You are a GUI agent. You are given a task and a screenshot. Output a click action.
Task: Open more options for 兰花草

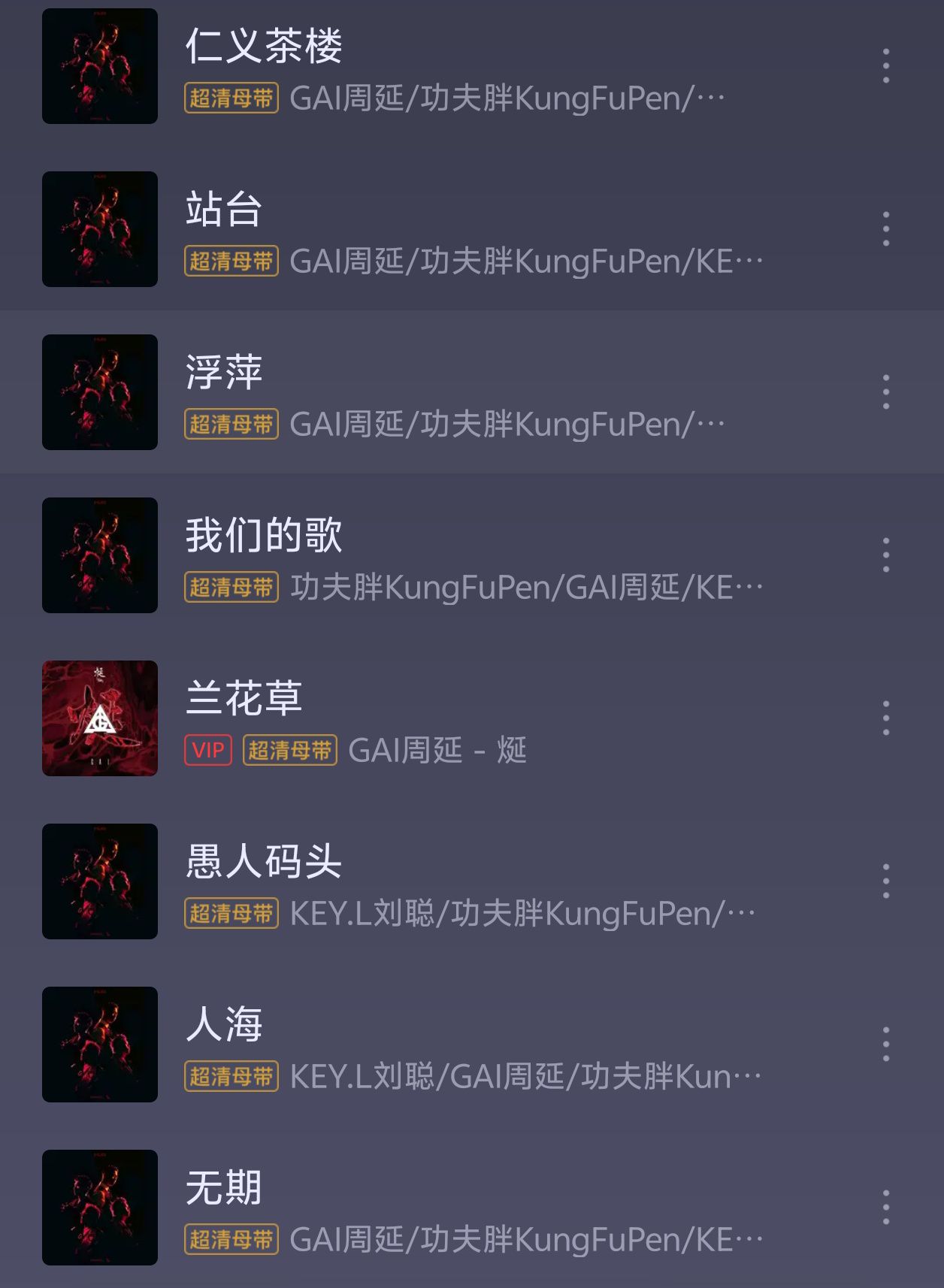(886, 718)
